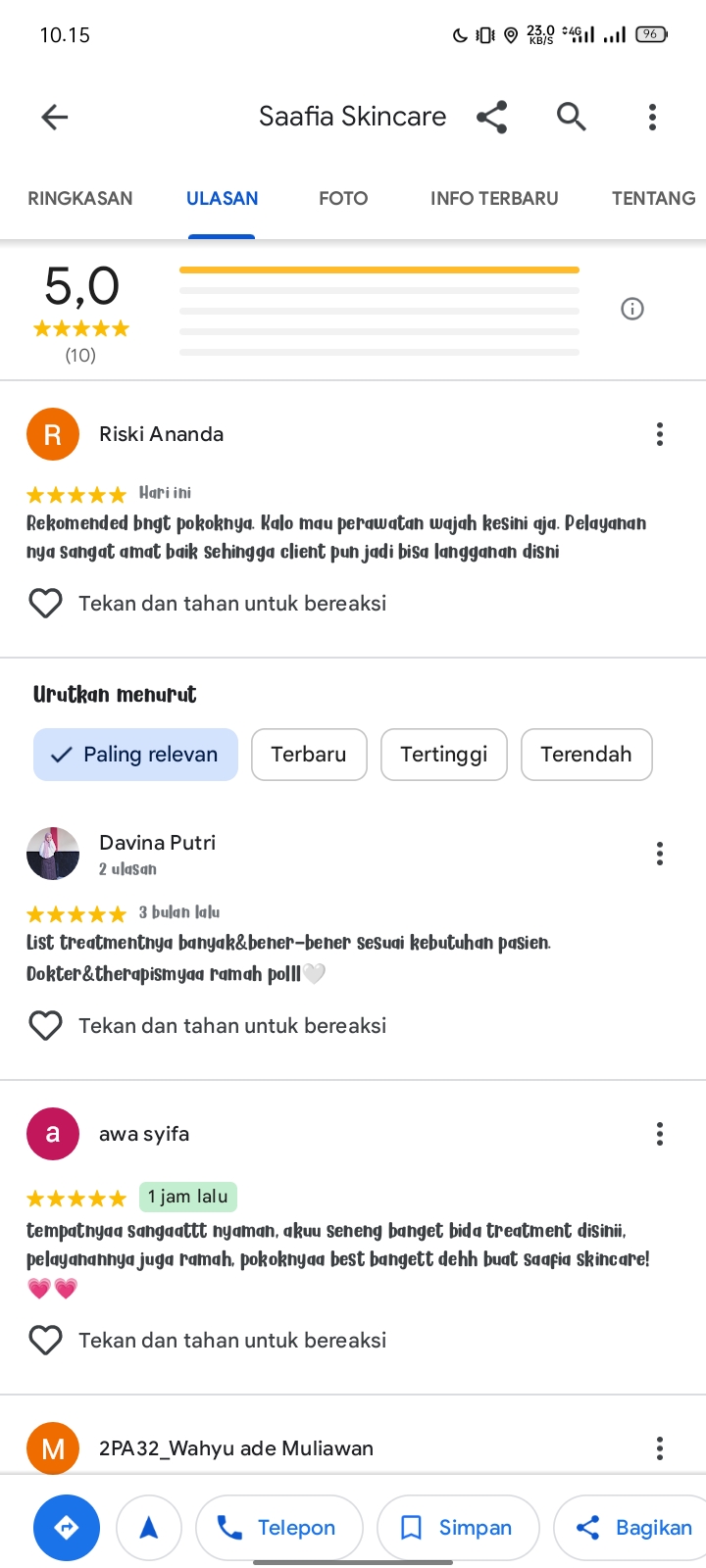The image size is (706, 1568).
Task: Sort reviews by Terbaru
Action: point(309,755)
